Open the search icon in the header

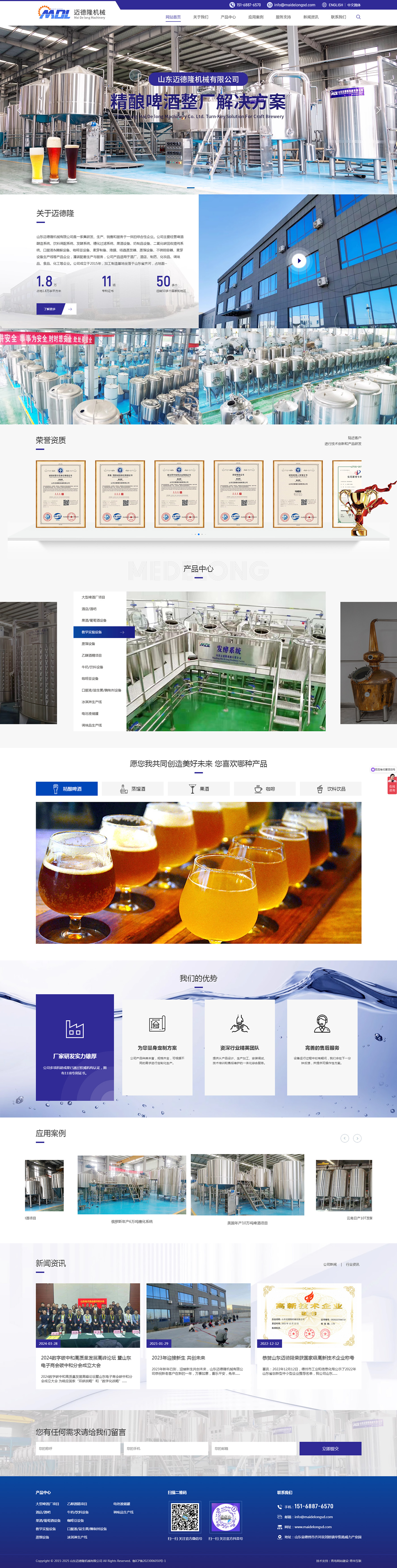pyautogui.click(x=358, y=17)
